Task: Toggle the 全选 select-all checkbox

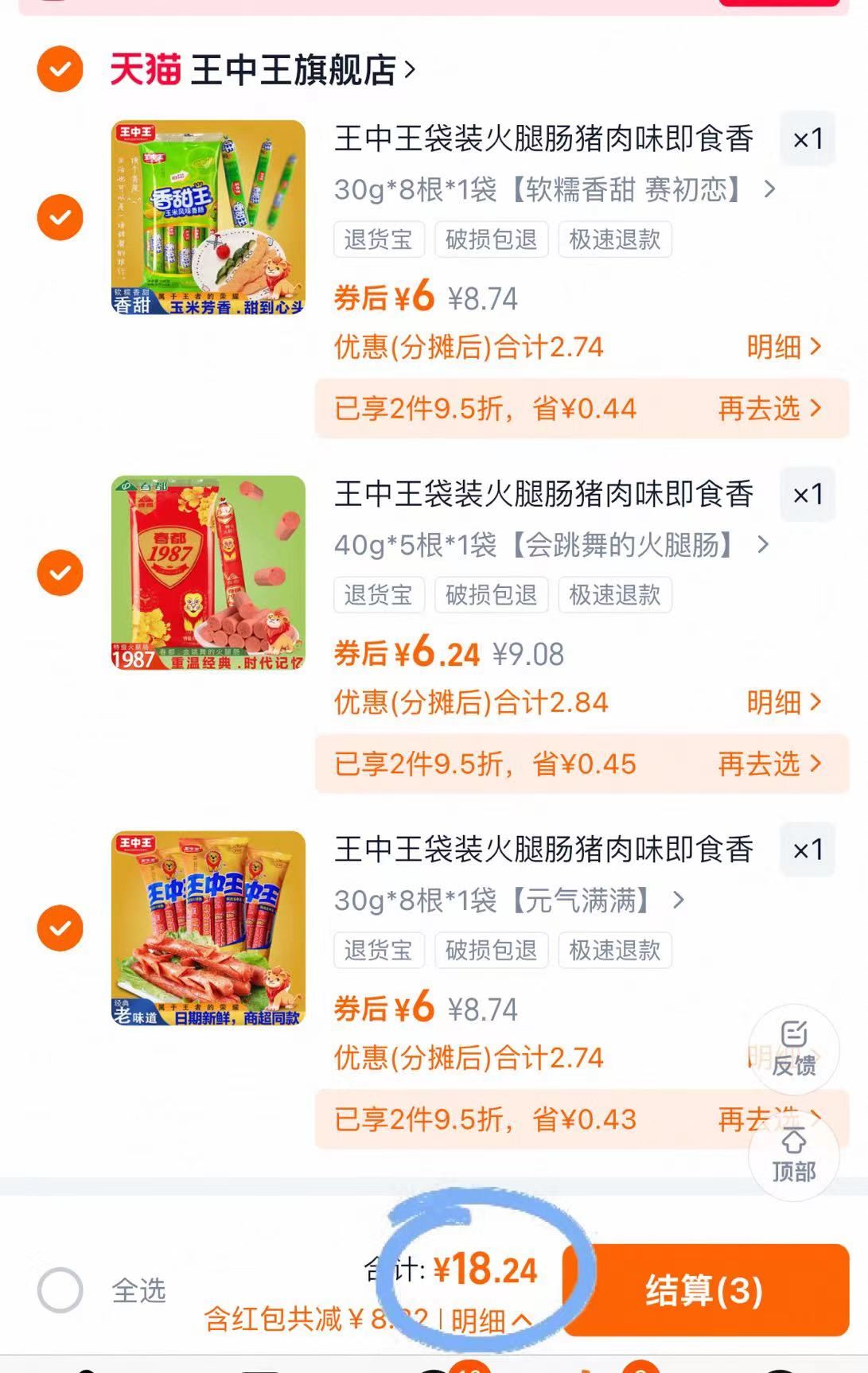Action: [x=60, y=1290]
